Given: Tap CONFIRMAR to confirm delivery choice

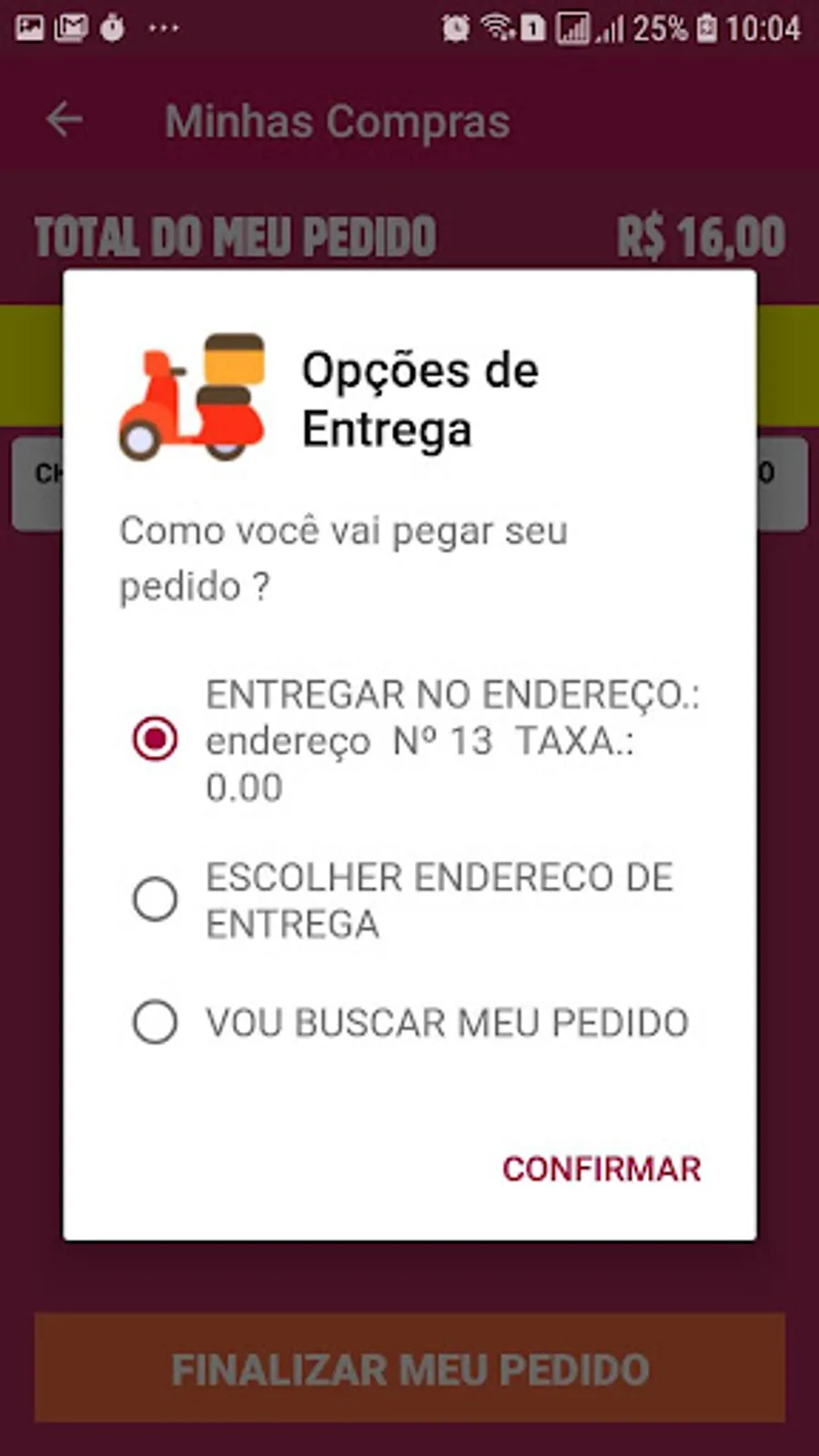Looking at the screenshot, I should click(602, 1169).
